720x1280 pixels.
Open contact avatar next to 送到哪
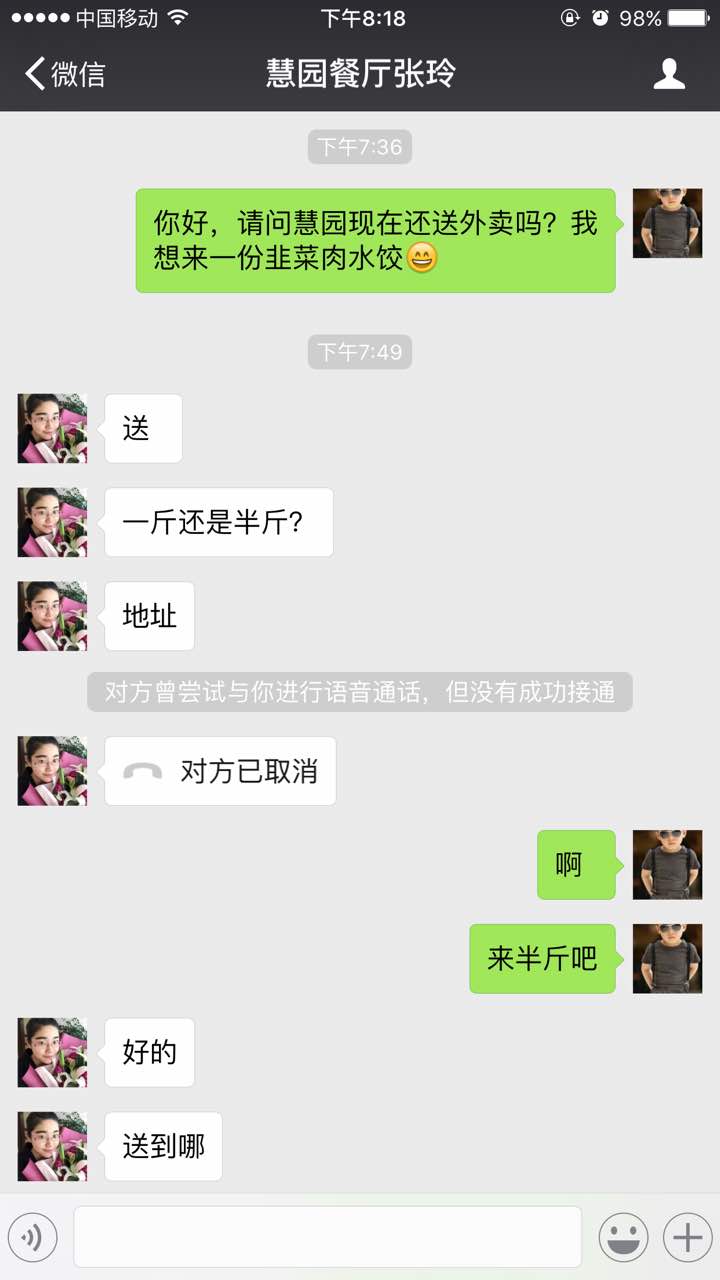point(52,1146)
